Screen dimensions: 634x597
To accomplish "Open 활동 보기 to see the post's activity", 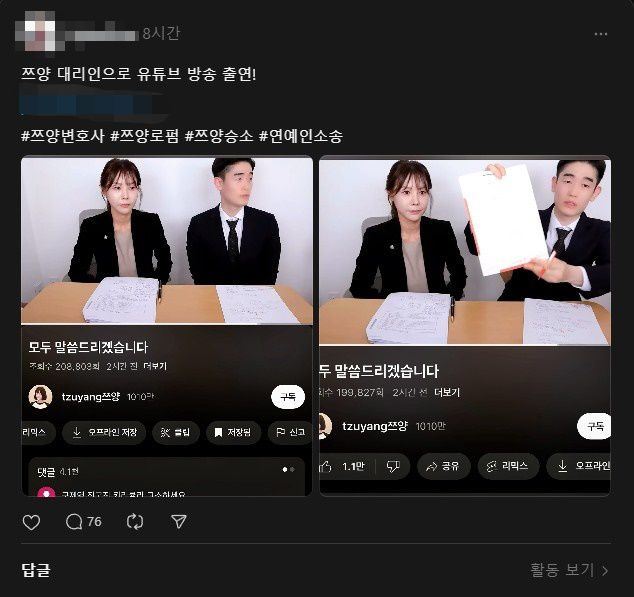I will point(569,571).
